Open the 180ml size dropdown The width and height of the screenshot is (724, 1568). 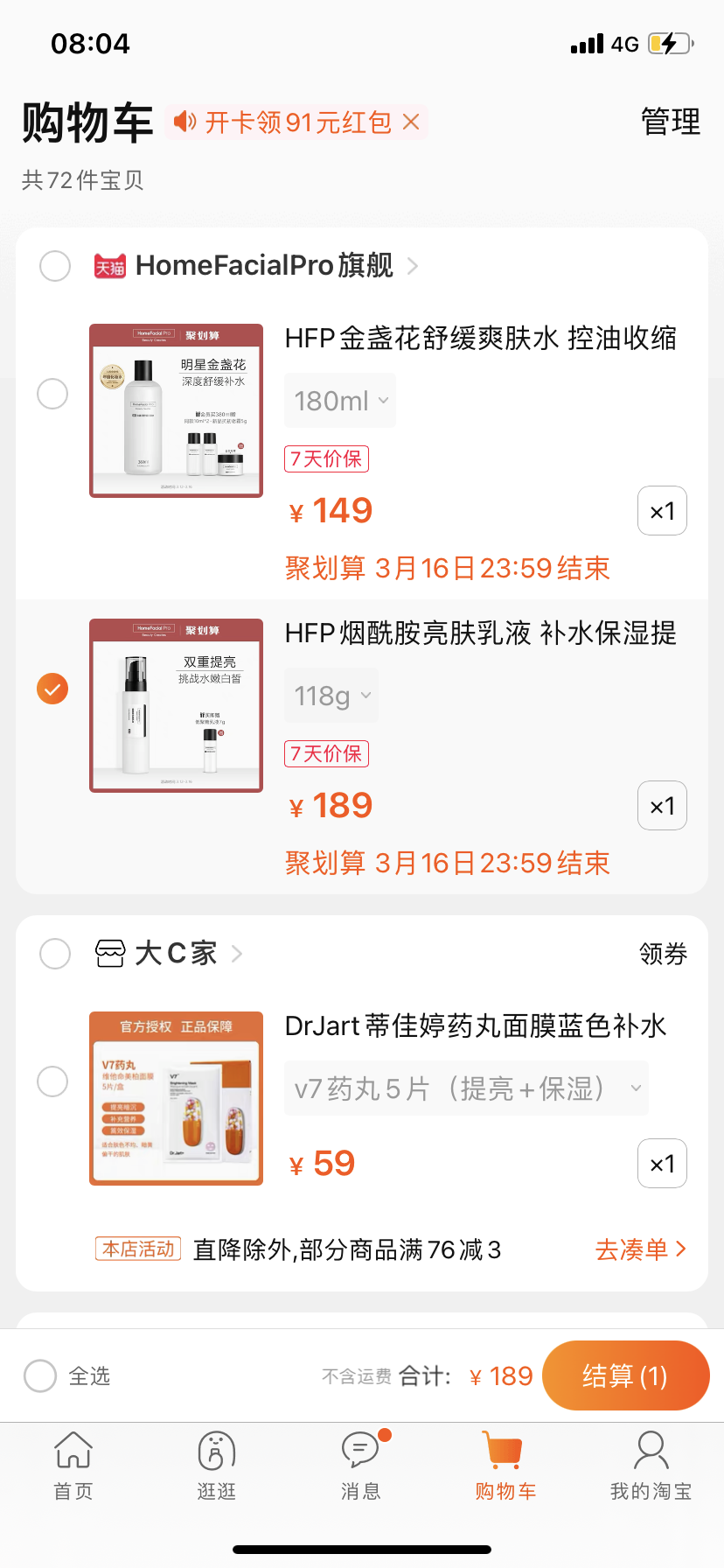(x=339, y=400)
